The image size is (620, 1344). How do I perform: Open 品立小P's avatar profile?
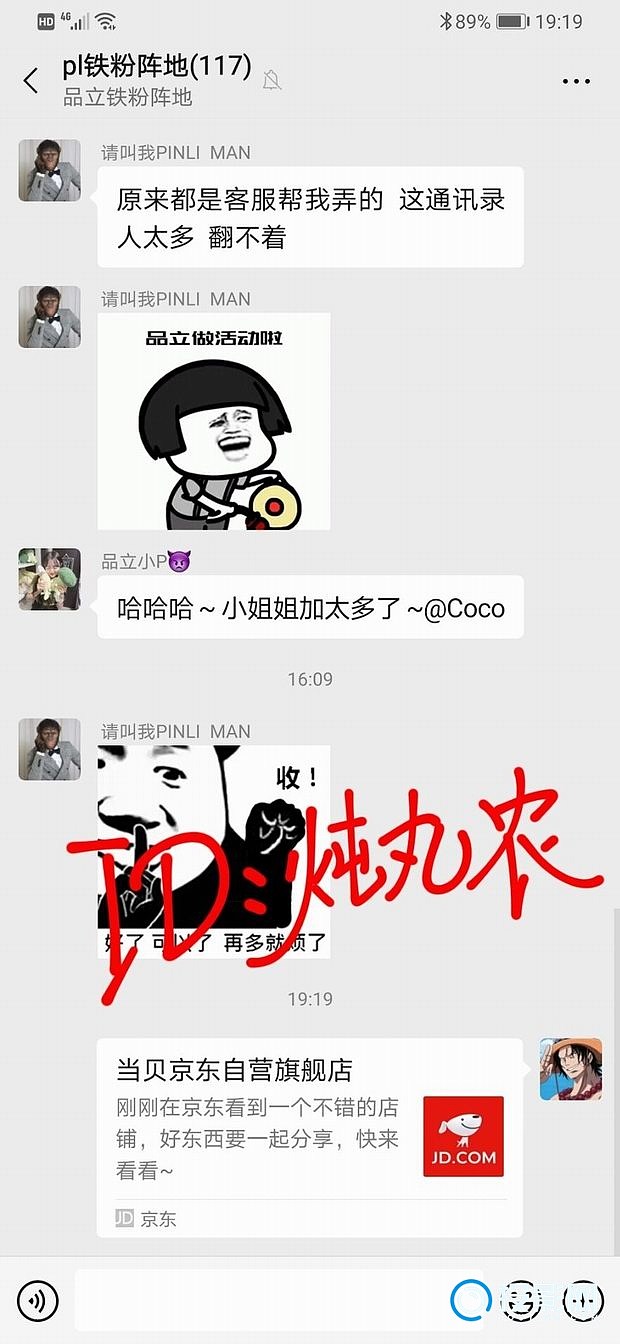[x=49, y=579]
